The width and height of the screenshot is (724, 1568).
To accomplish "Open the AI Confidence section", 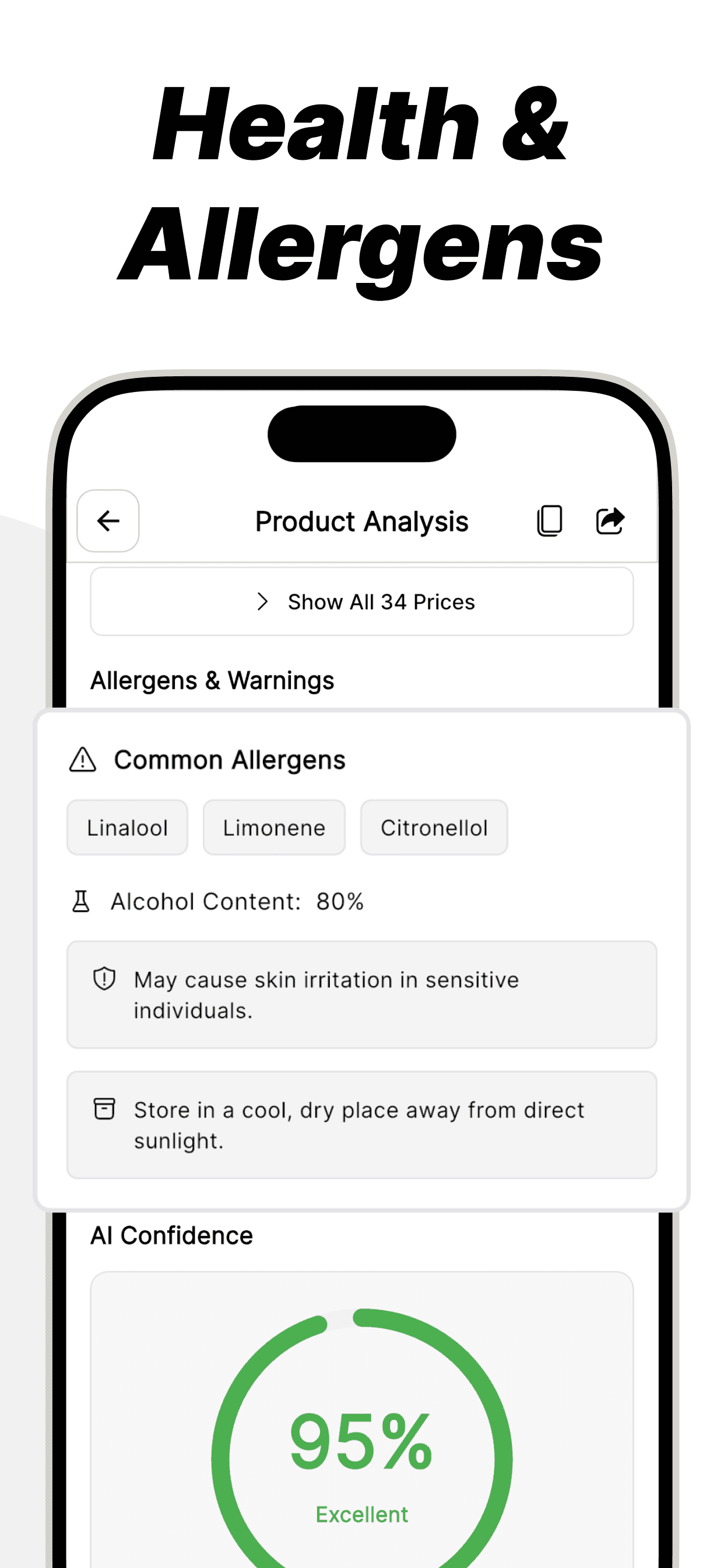I will click(171, 1234).
